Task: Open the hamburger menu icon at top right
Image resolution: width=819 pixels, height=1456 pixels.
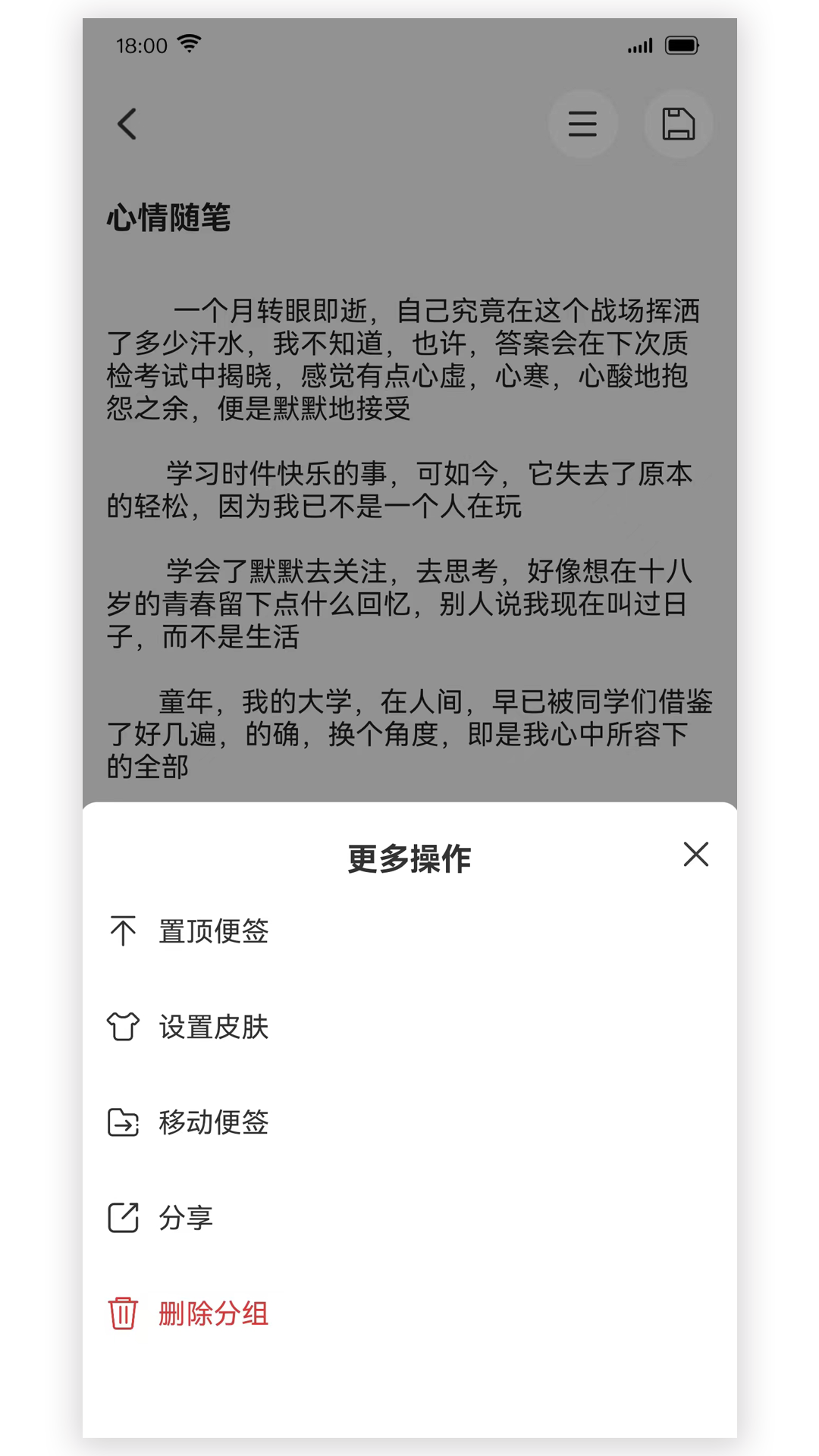Action: point(583,124)
